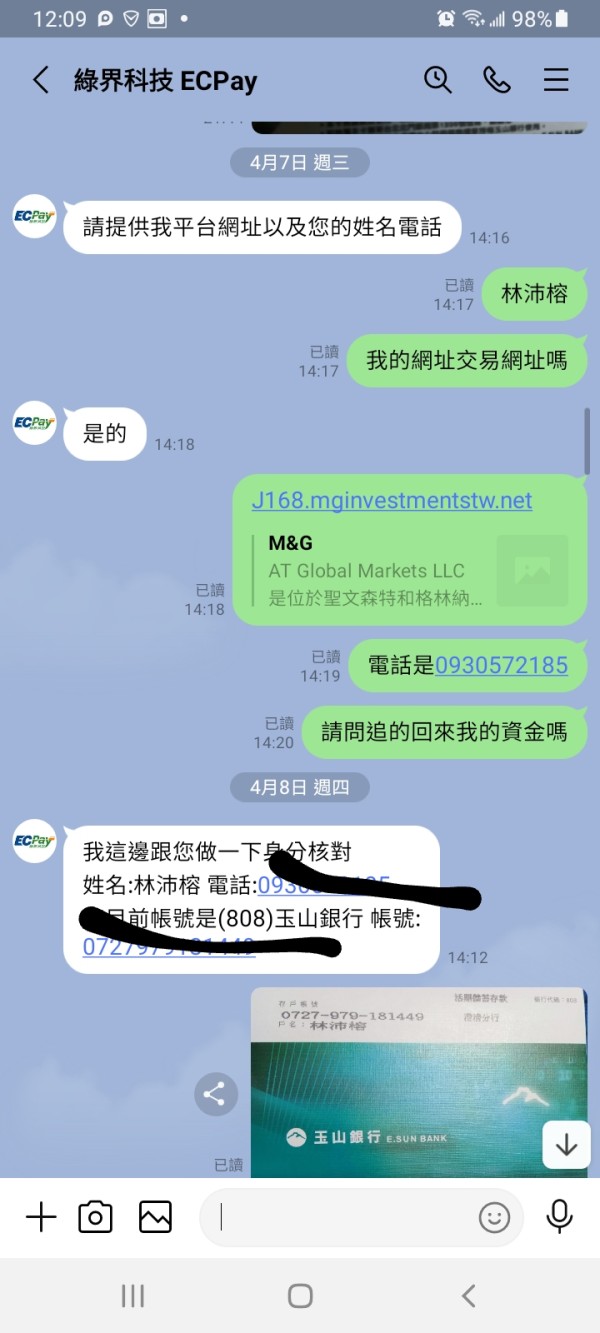This screenshot has height=1333, width=600.
Task: Start a voice call with ECPay
Action: [497, 80]
